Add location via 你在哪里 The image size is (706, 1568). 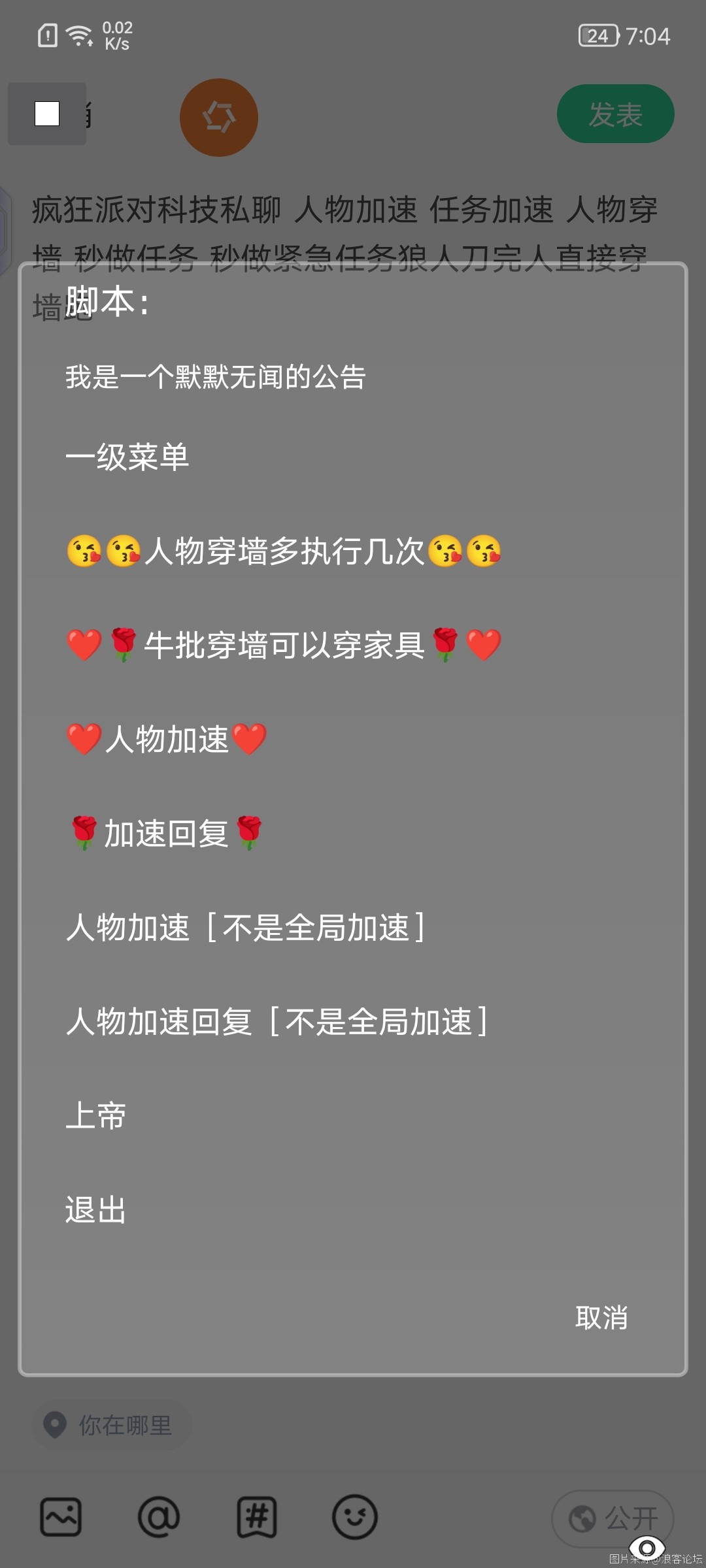pyautogui.click(x=111, y=1425)
